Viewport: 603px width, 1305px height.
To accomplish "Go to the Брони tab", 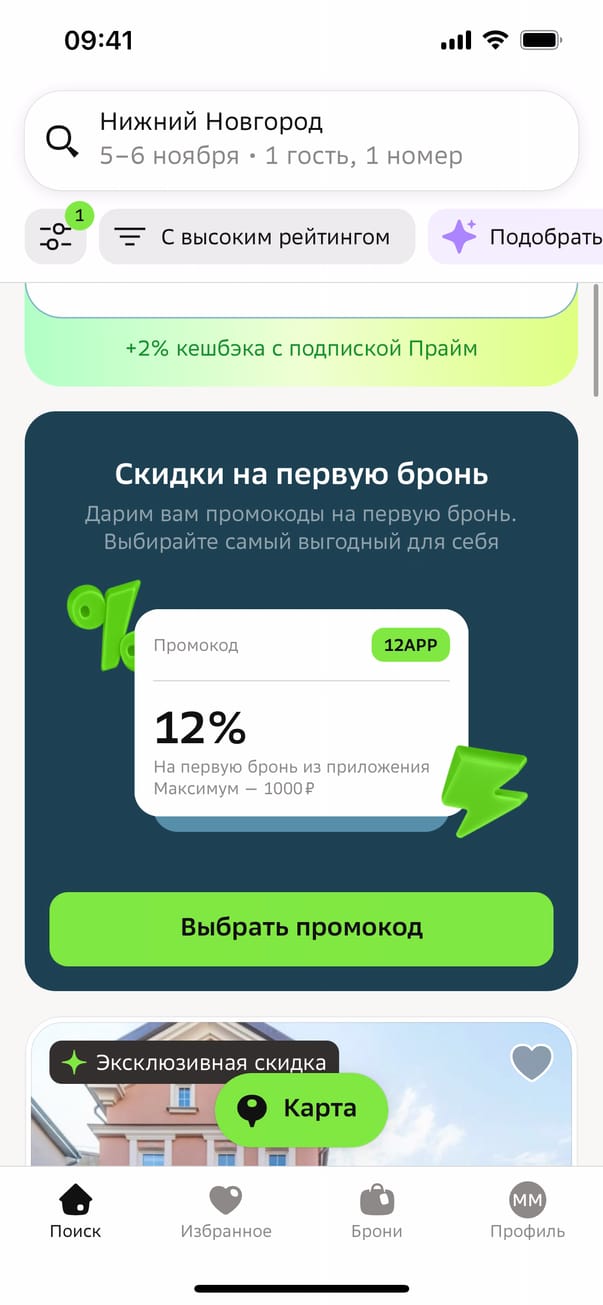I will [x=377, y=1212].
